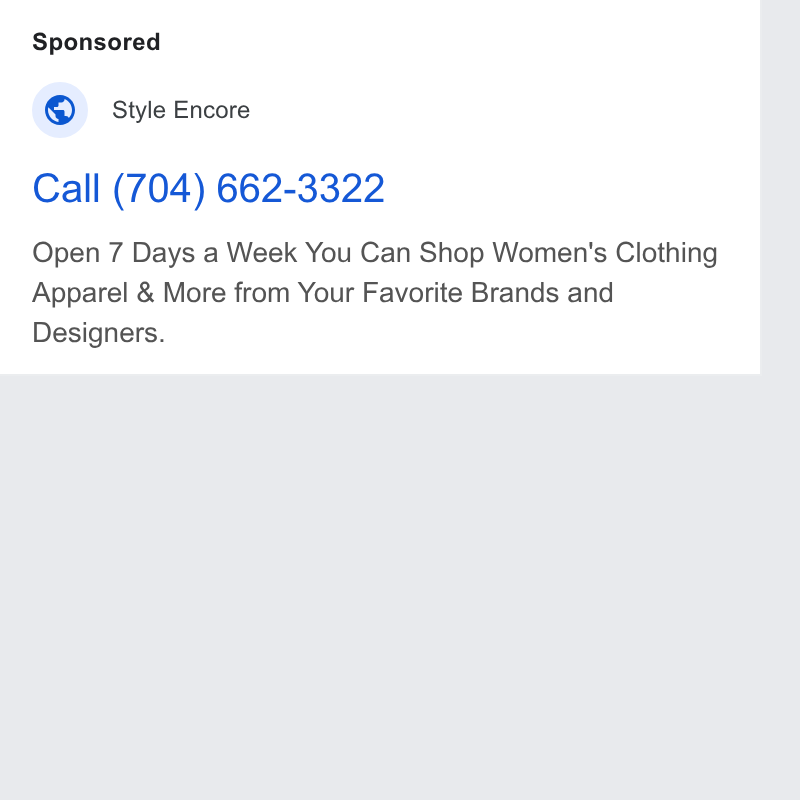Tap the Call (704) 662-3322 link

coord(208,189)
